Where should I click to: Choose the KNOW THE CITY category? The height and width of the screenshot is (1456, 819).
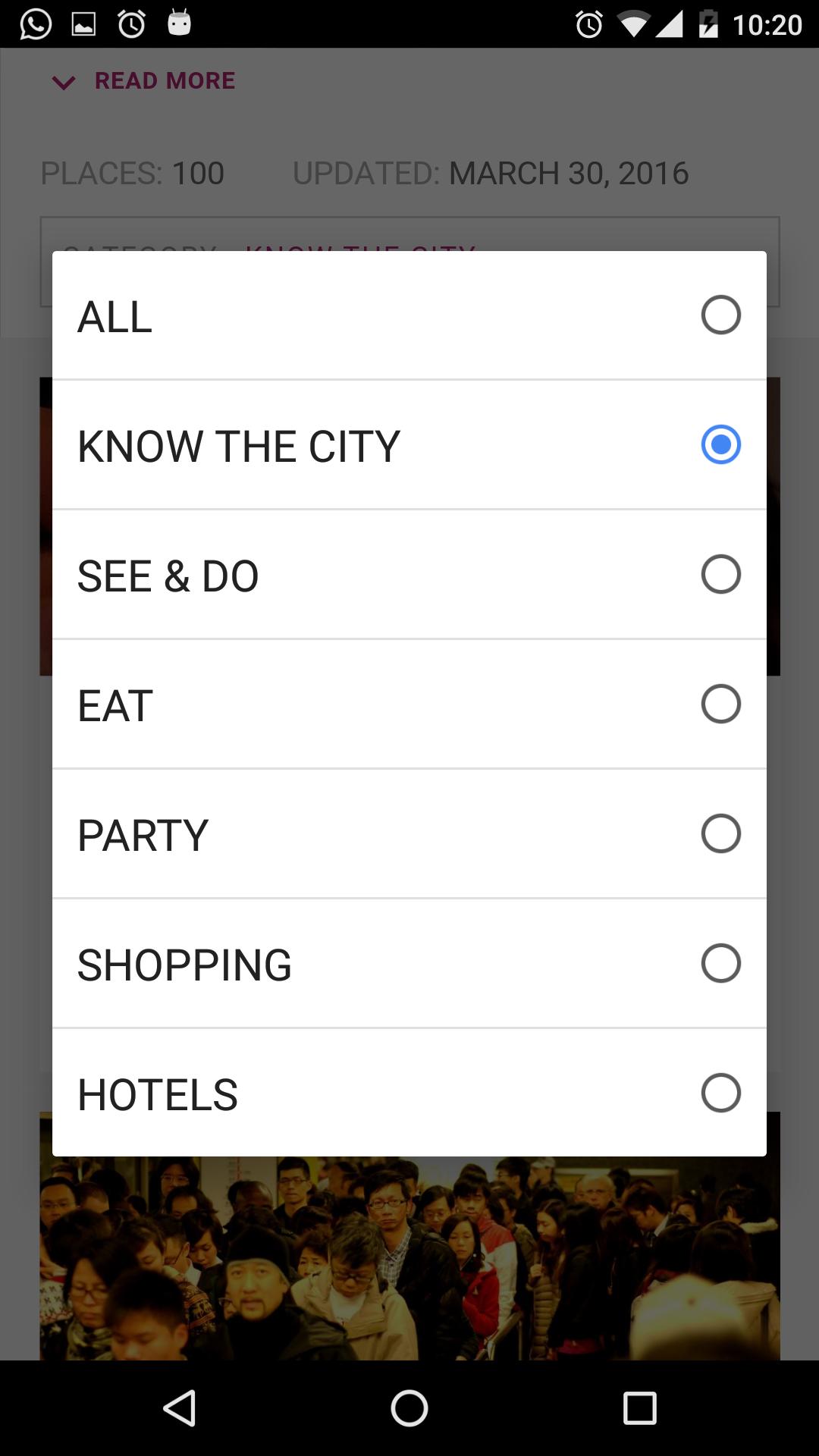[409, 445]
